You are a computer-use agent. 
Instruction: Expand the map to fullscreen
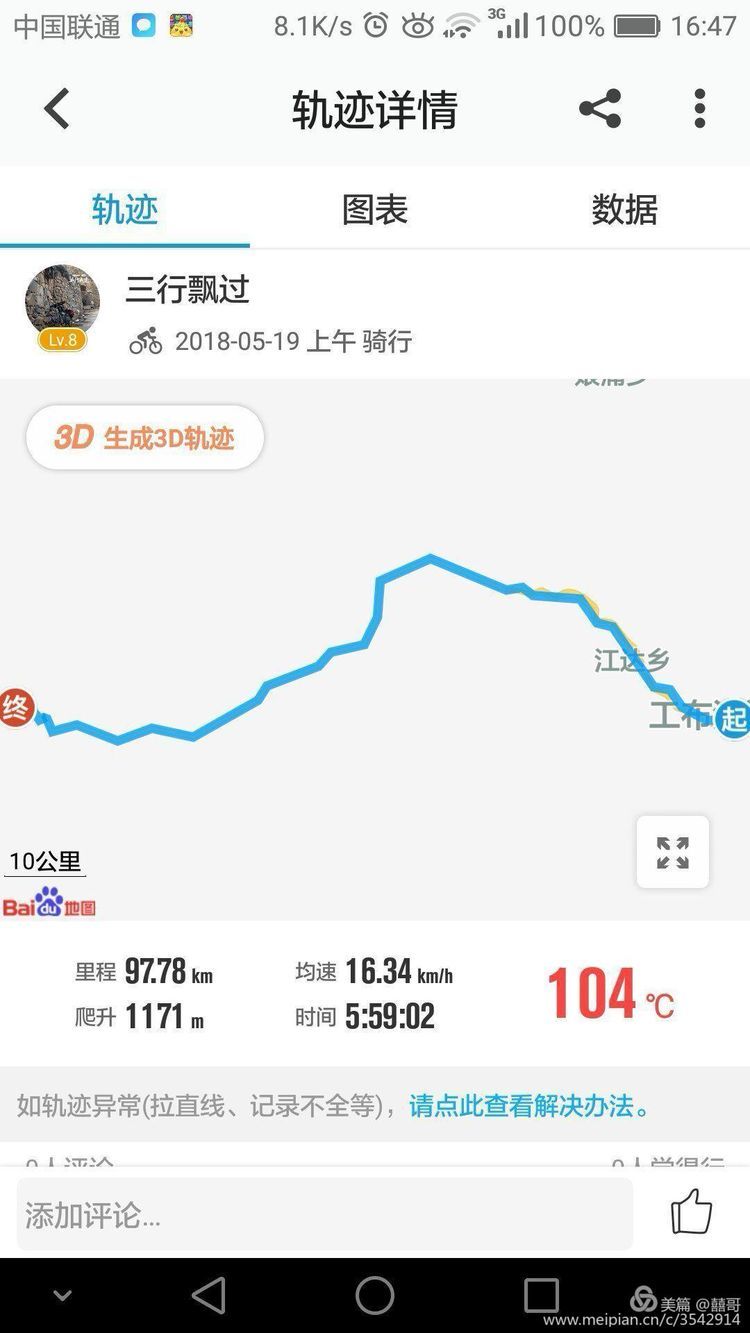[x=672, y=852]
